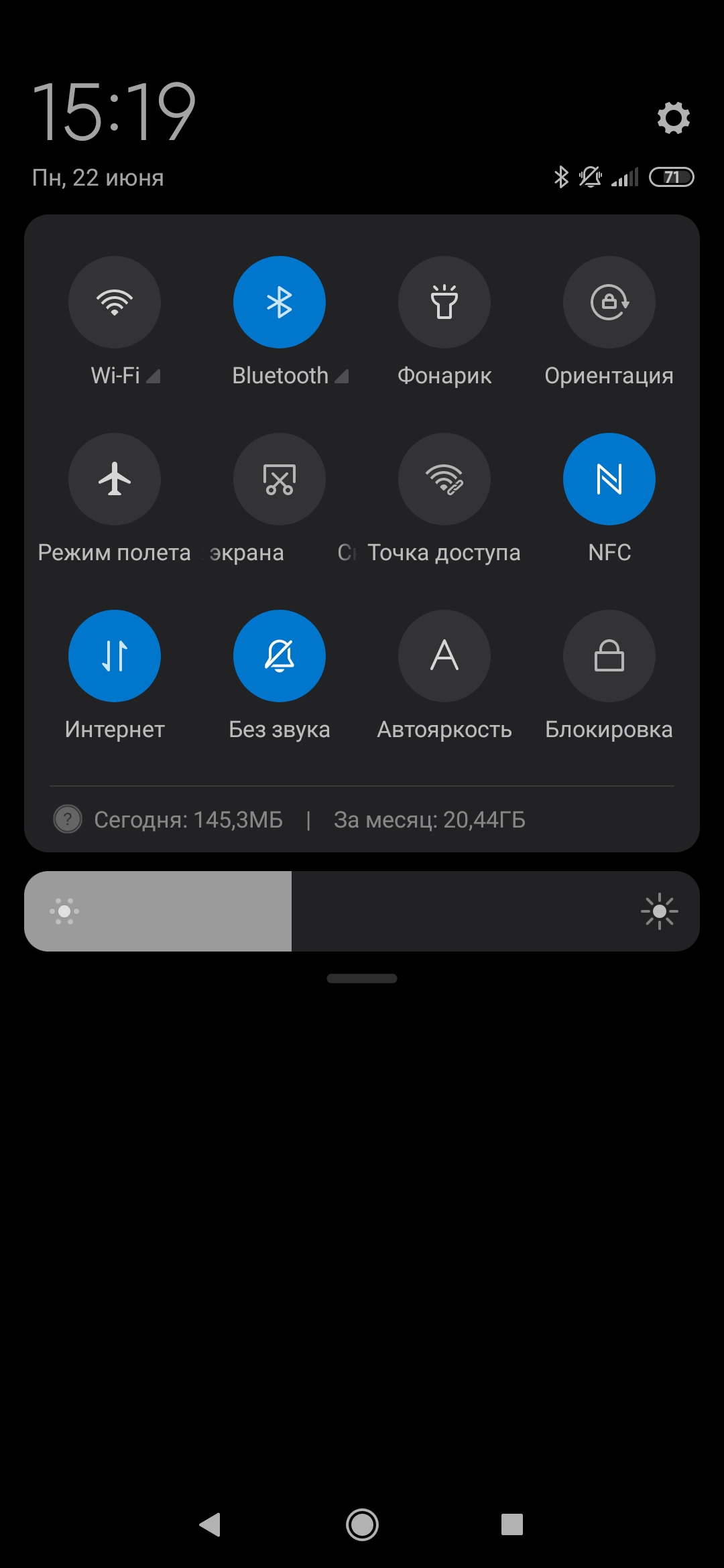The width and height of the screenshot is (724, 1568).
Task: Take a screenshot with the scissors tile
Action: [280, 479]
